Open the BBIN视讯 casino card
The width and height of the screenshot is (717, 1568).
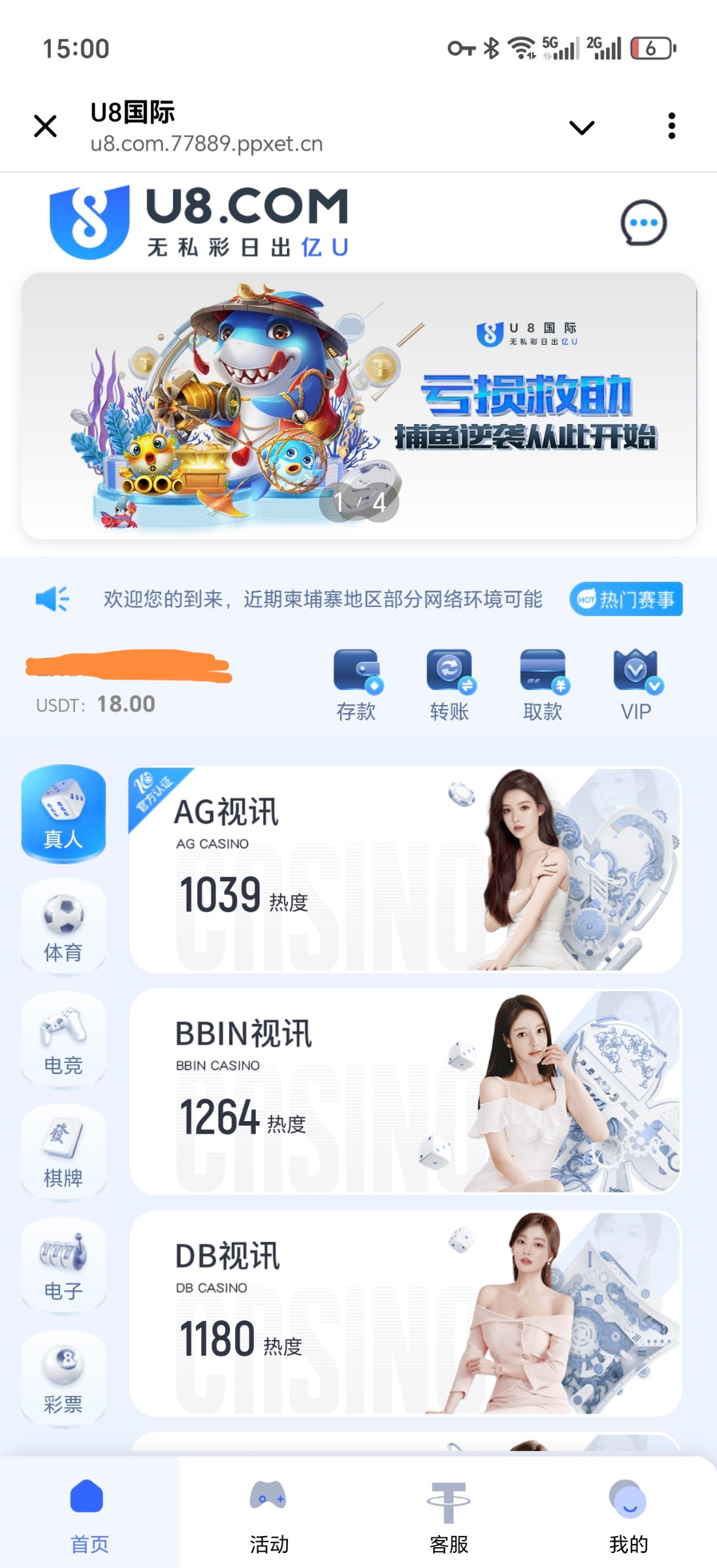[x=405, y=1092]
